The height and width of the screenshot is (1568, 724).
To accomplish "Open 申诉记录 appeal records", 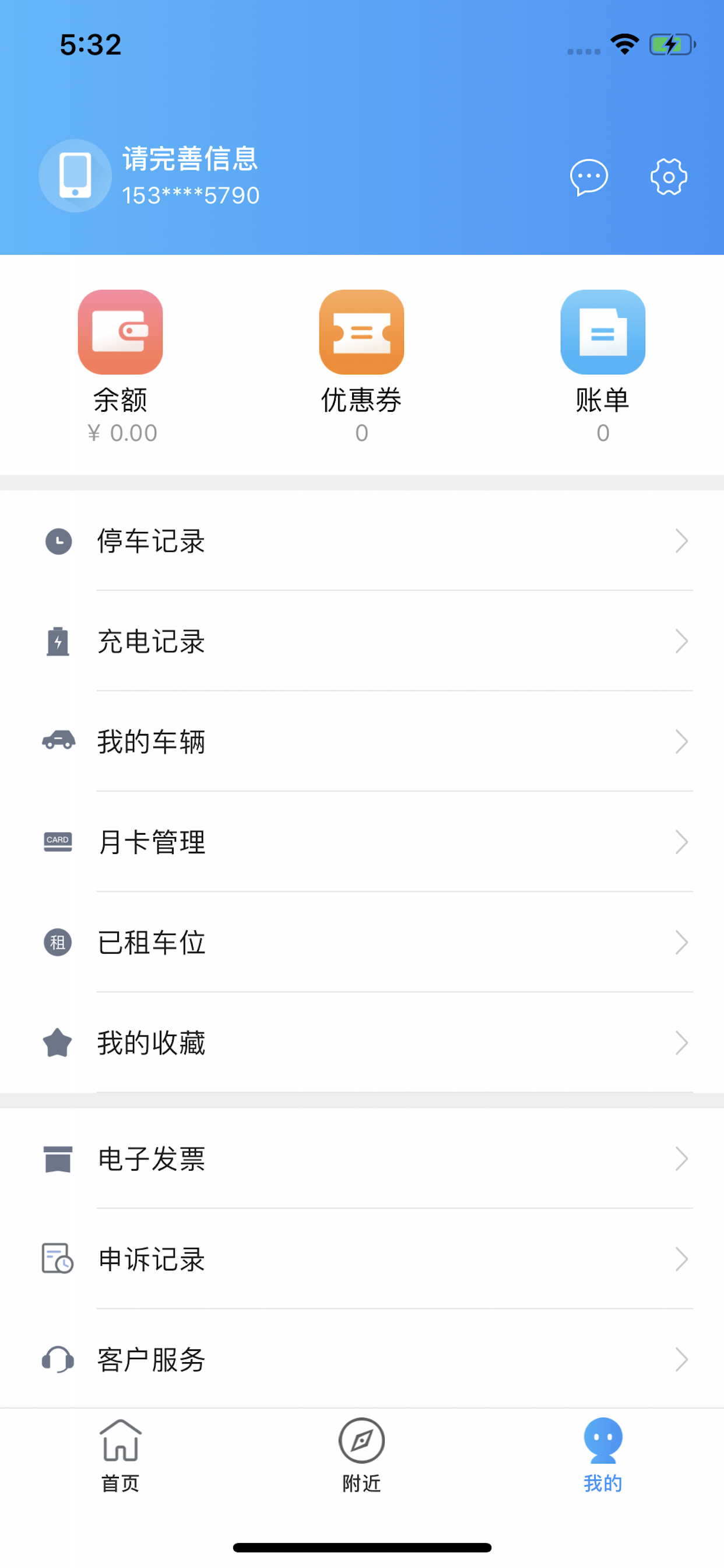I will coord(362,1259).
